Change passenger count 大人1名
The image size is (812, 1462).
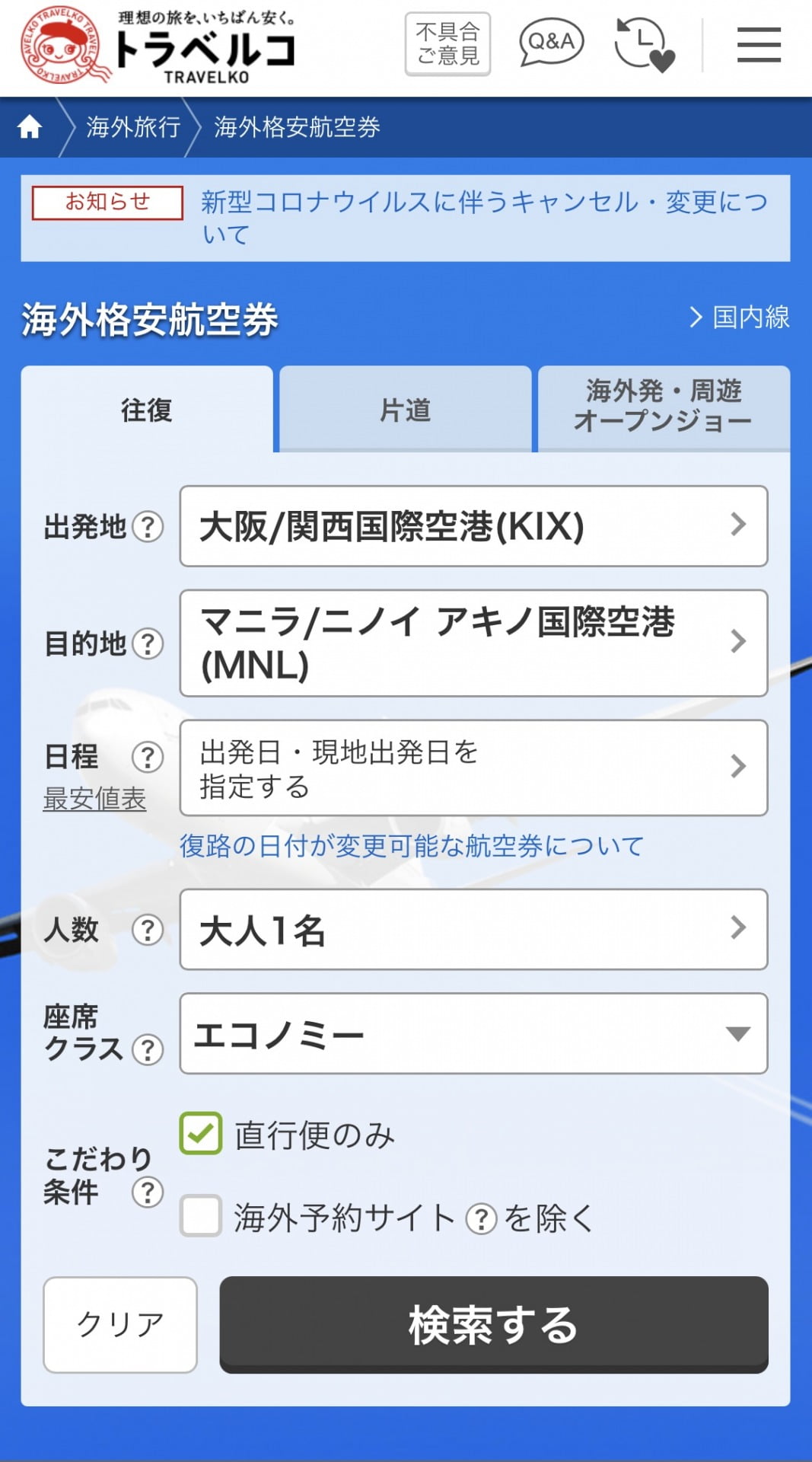473,929
